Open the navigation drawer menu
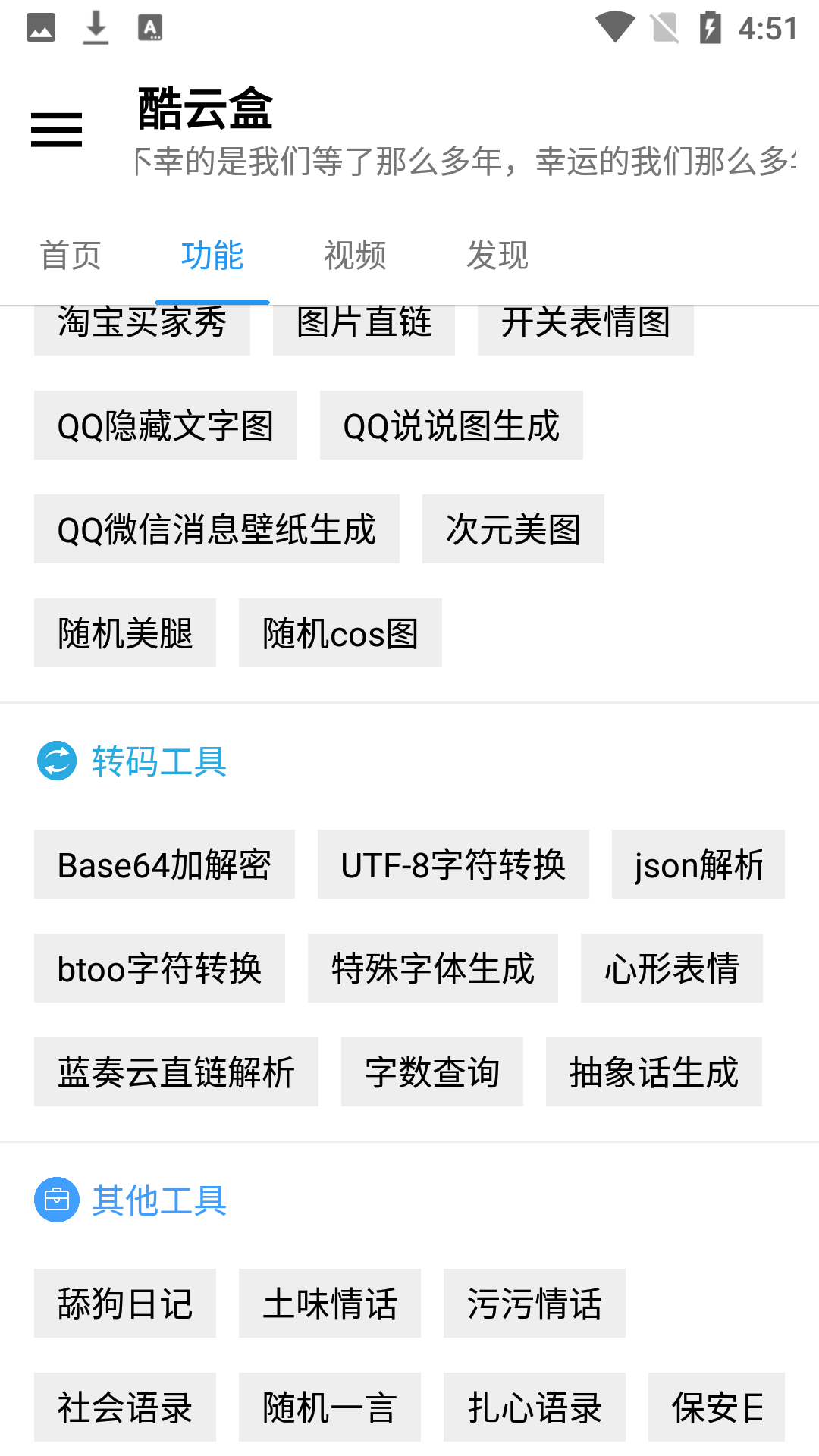The image size is (819, 1456). tap(55, 127)
